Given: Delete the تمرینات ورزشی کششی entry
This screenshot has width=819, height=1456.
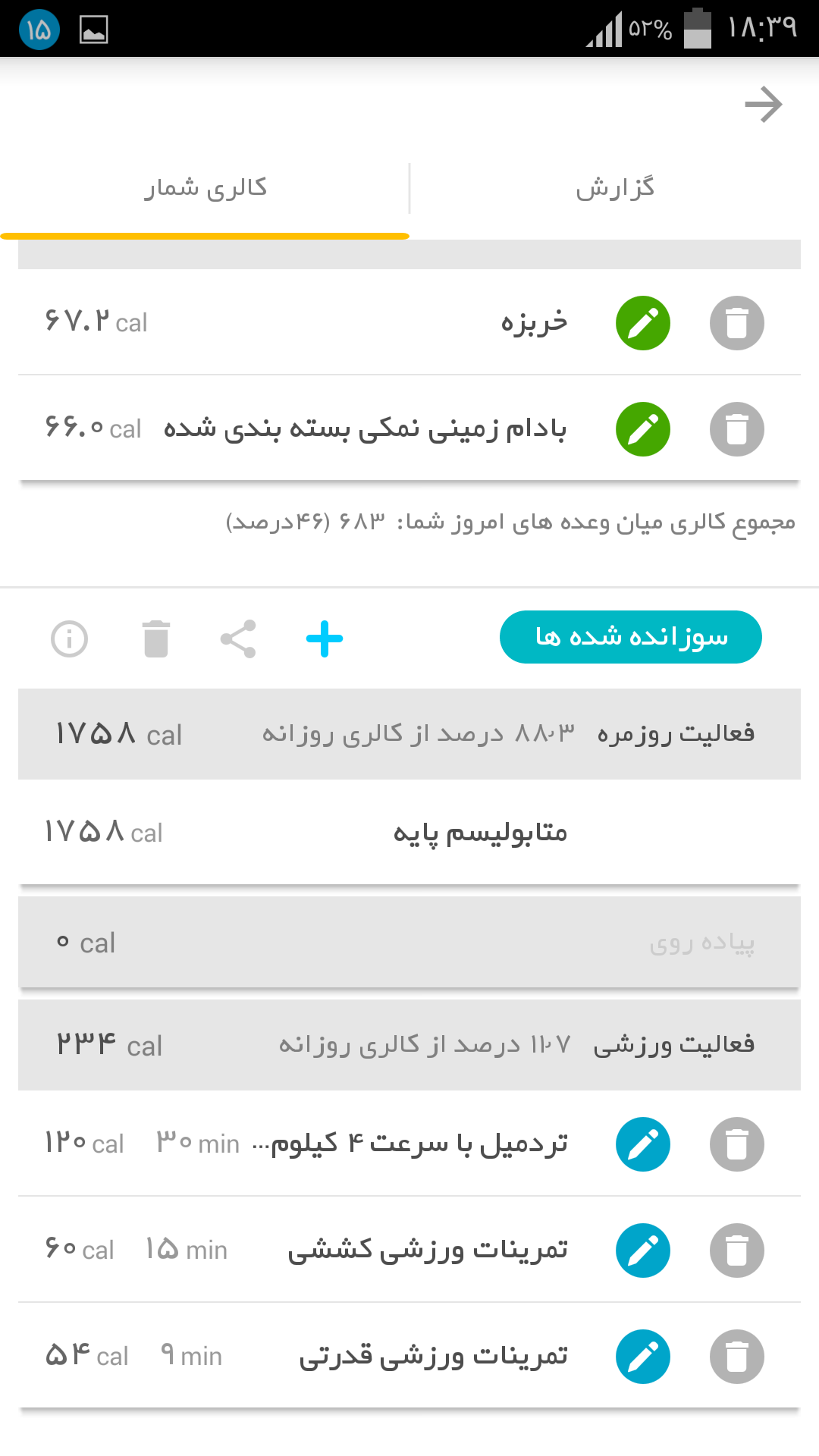Looking at the screenshot, I should (736, 1250).
